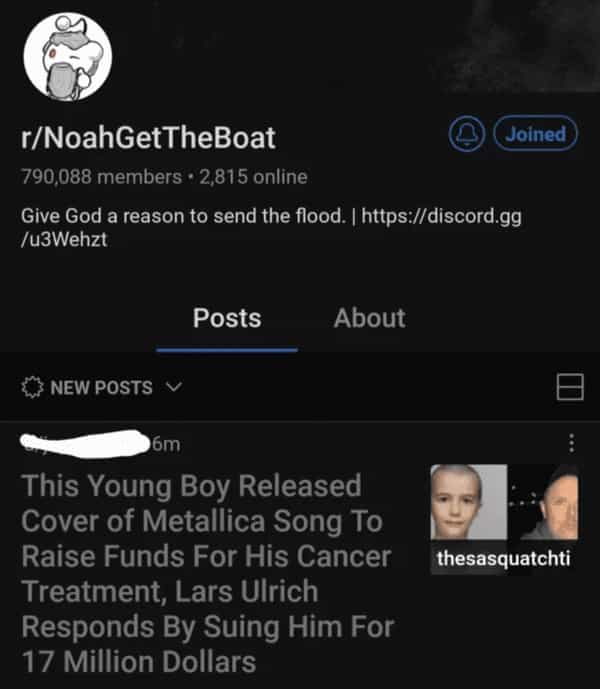The width and height of the screenshot is (600, 689).
Task: Switch to the About tab
Action: point(369,319)
